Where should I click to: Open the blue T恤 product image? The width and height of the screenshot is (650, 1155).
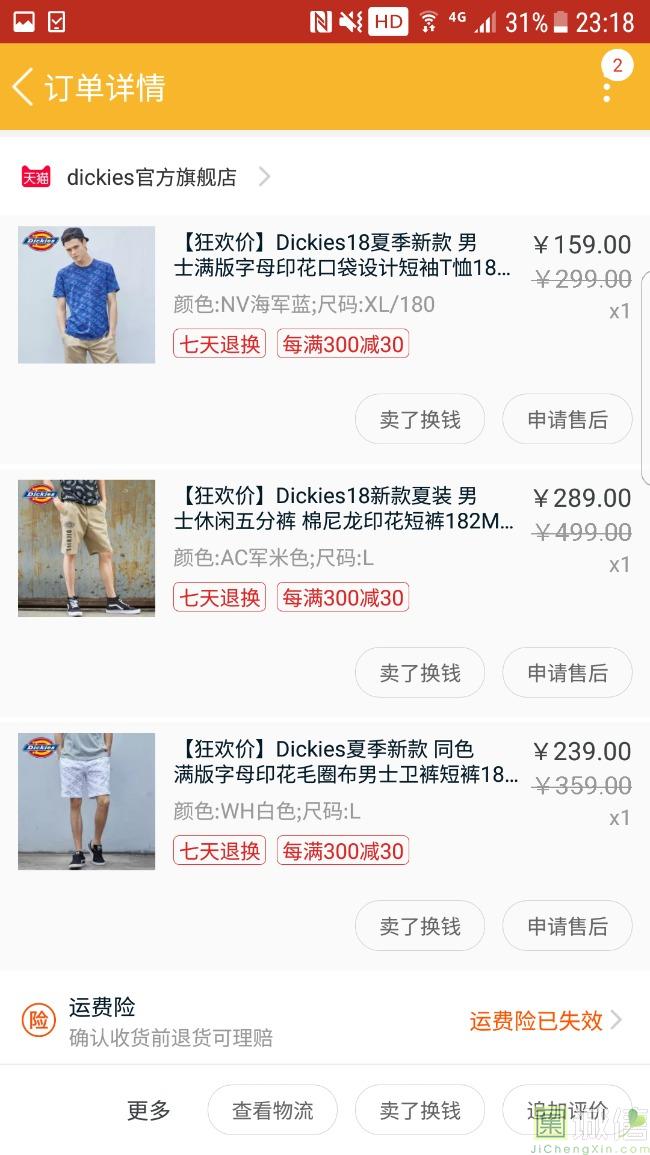tap(86, 294)
